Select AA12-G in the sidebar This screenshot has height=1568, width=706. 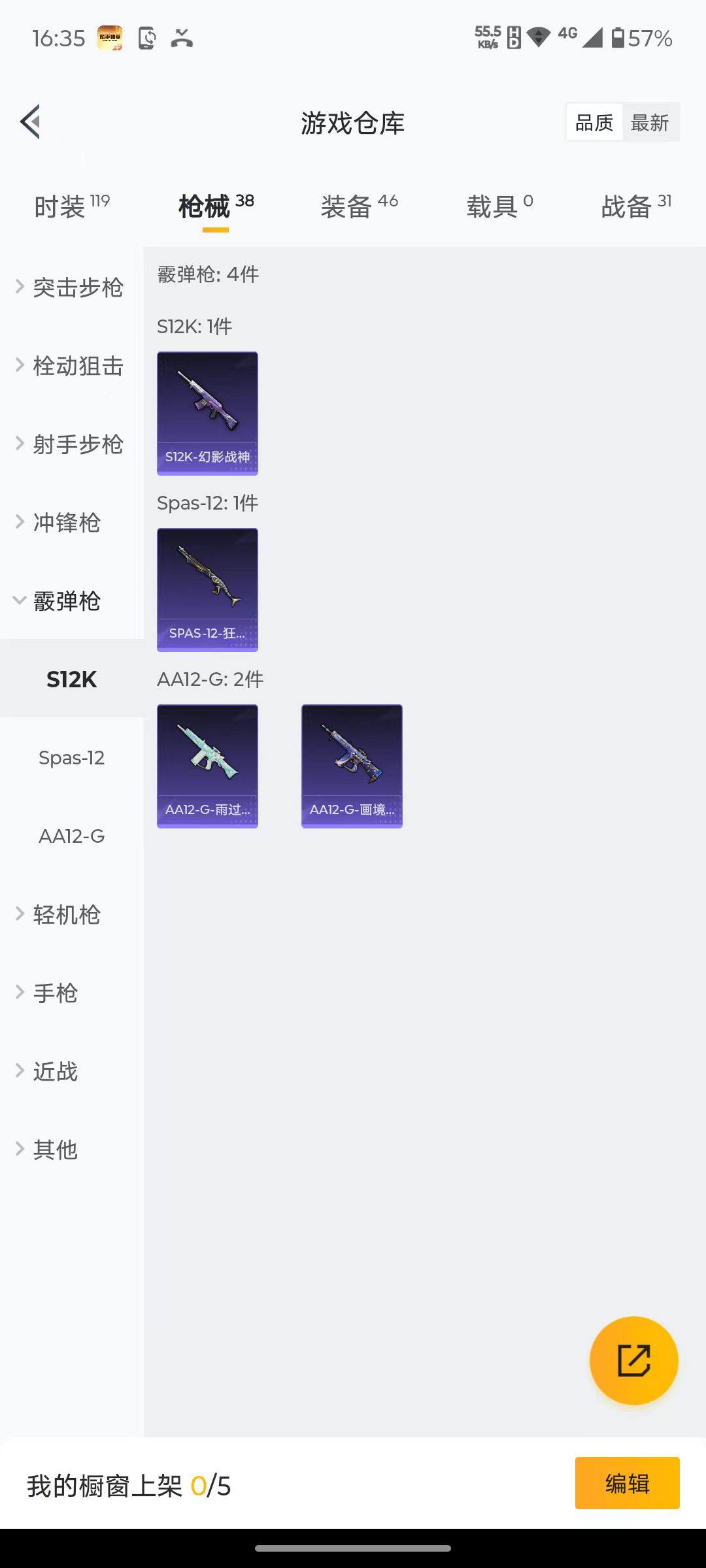(x=71, y=836)
